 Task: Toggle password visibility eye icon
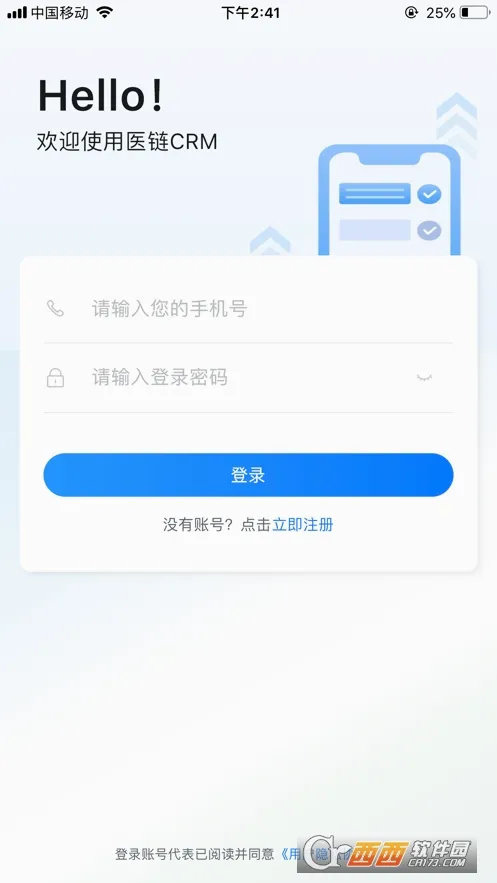[424, 377]
